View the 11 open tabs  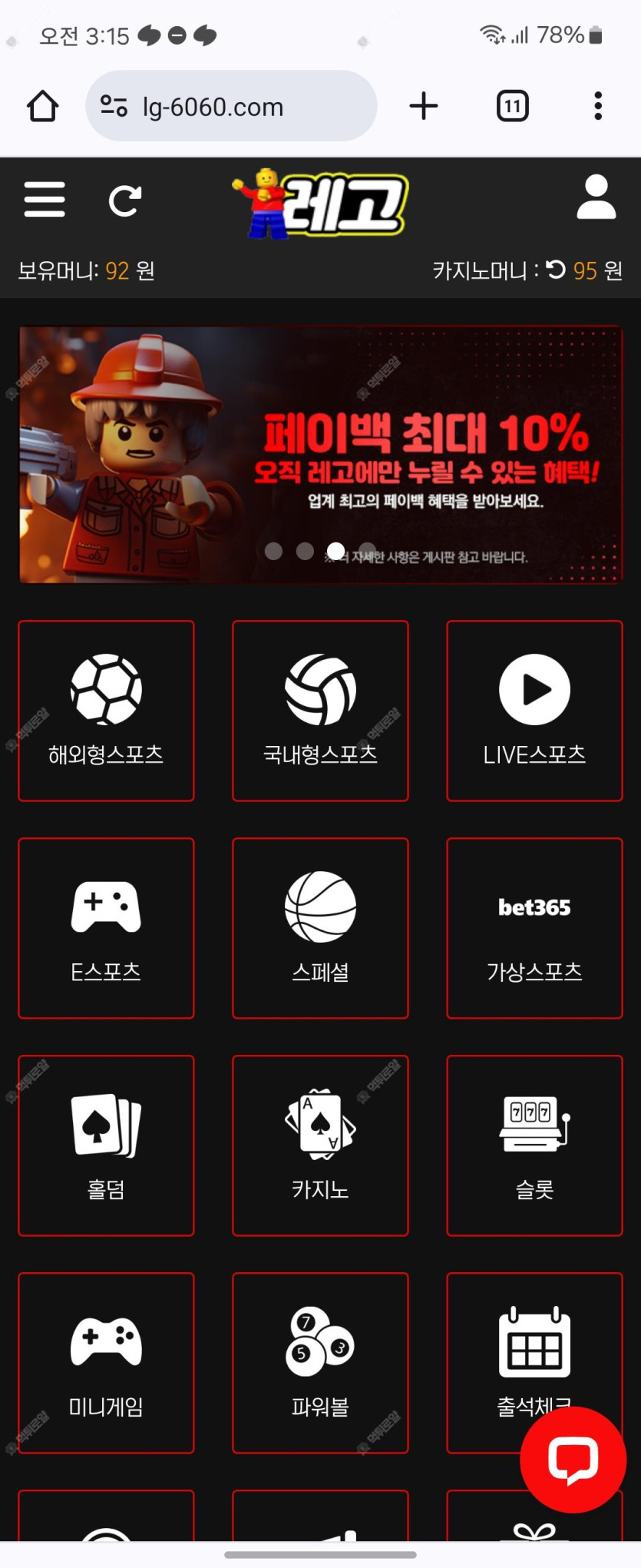click(513, 106)
